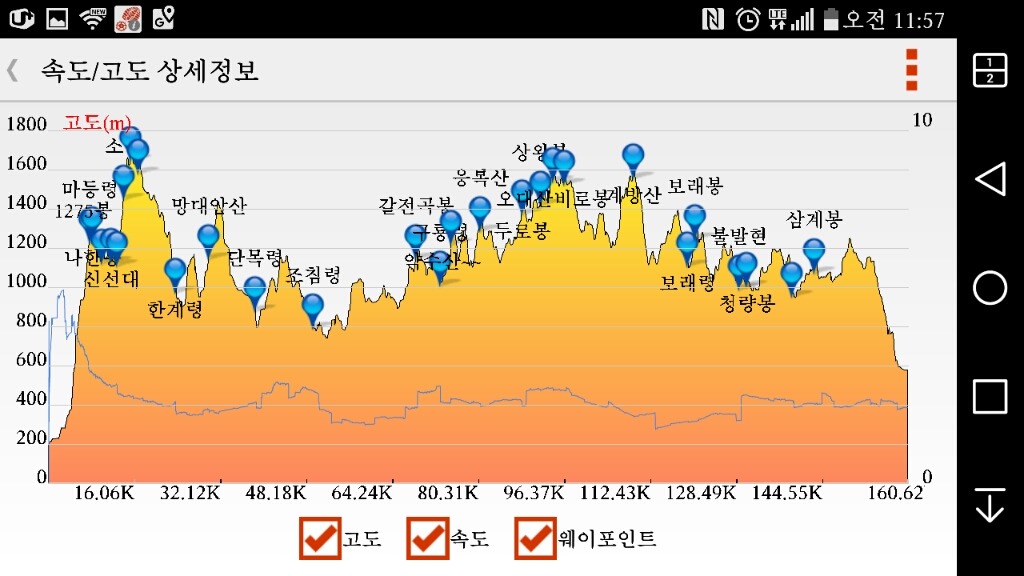This screenshot has height=576, width=1024.
Task: Uncheck the 속도 checkbox
Action: tap(428, 539)
